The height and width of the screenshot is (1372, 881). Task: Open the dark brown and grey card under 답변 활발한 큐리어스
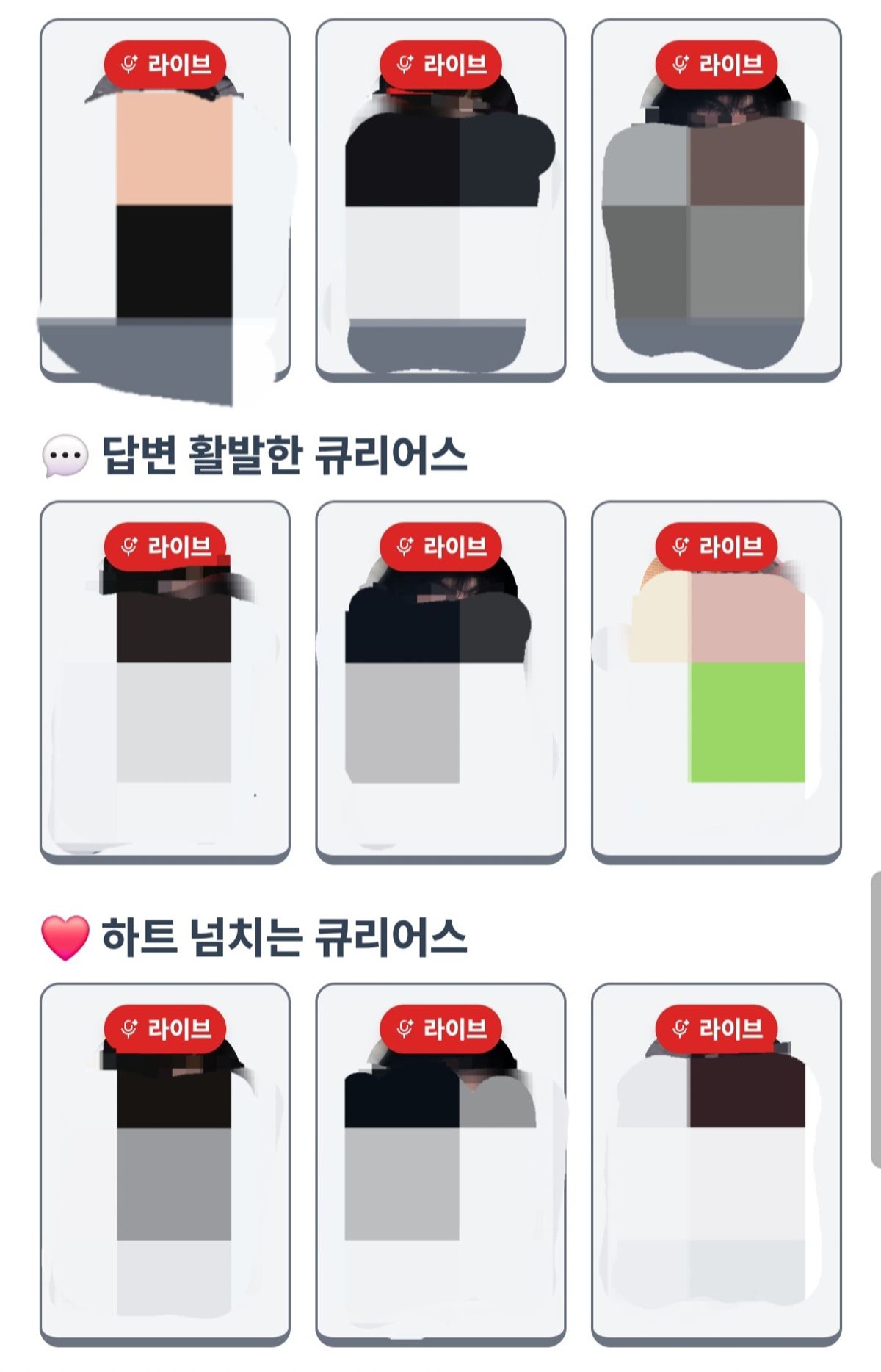[x=165, y=683]
